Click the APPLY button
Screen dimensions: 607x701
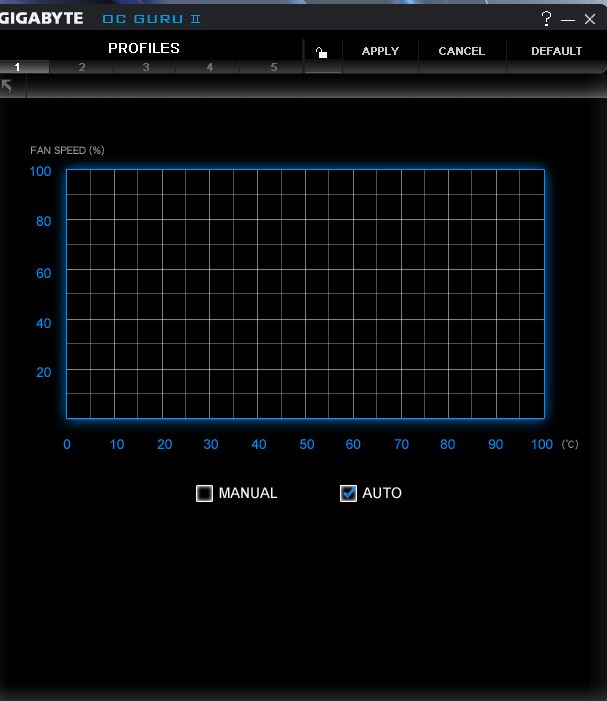380,51
